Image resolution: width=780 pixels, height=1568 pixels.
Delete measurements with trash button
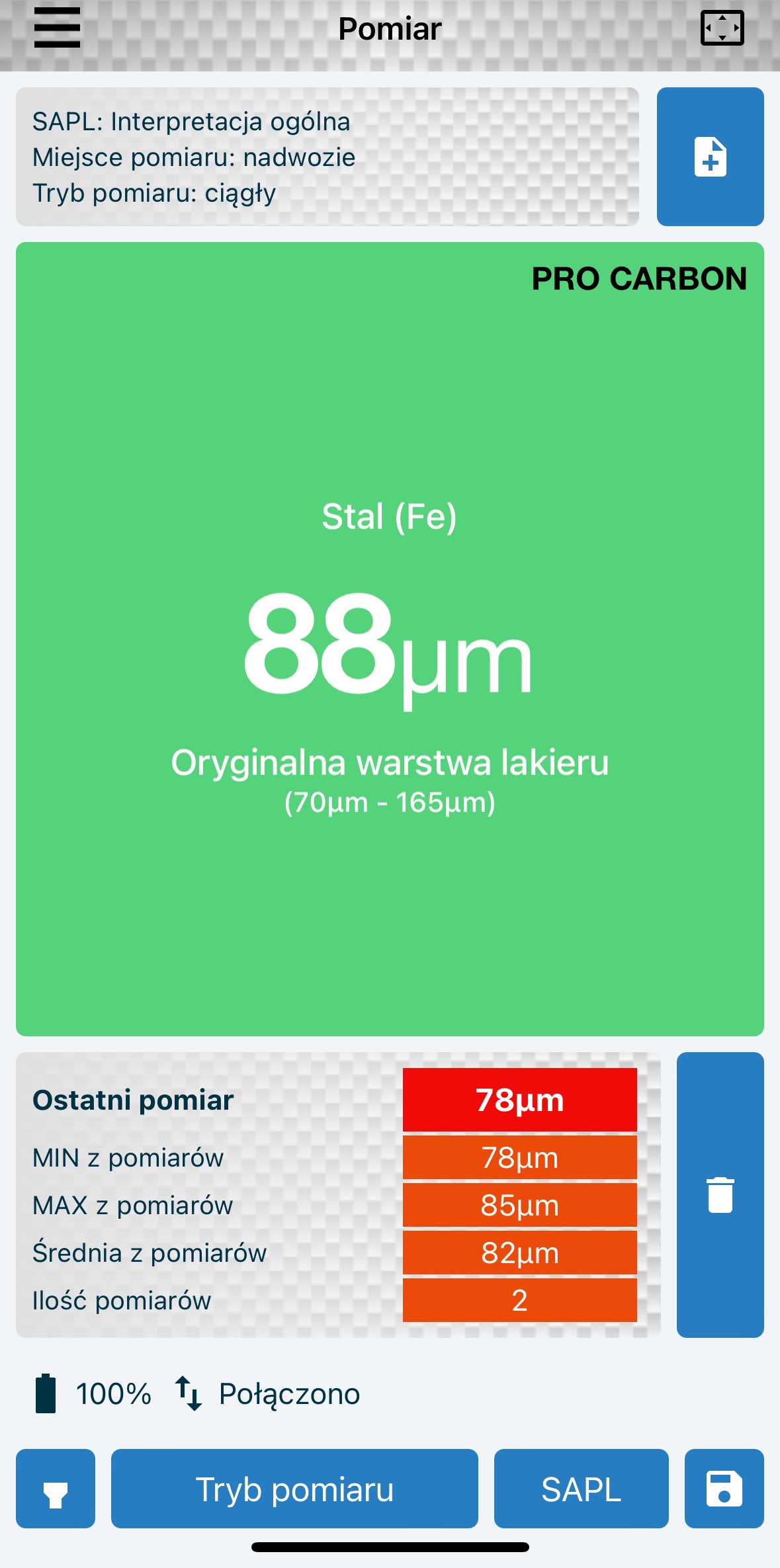coord(720,1194)
